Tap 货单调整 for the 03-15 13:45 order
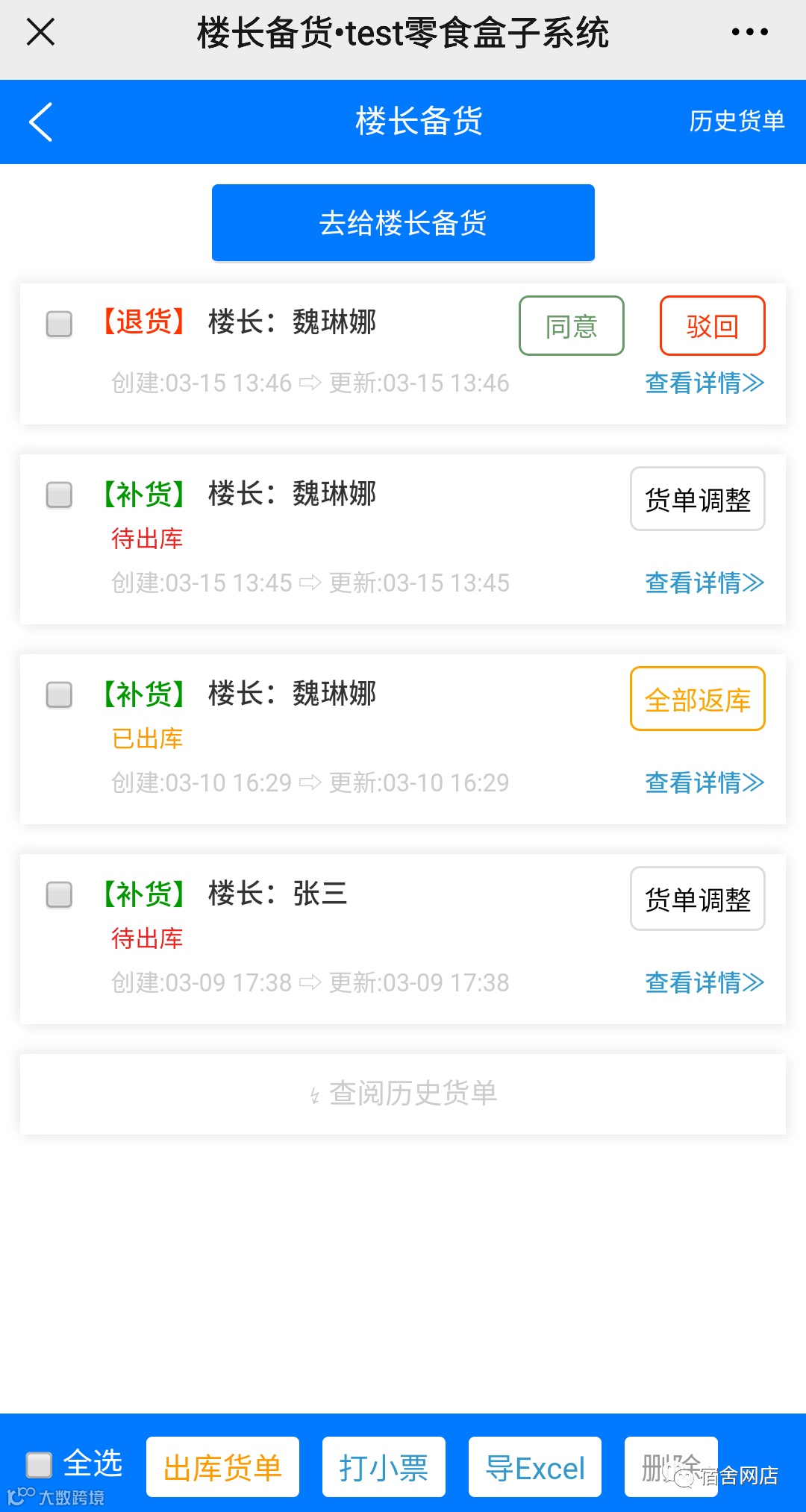 click(697, 499)
